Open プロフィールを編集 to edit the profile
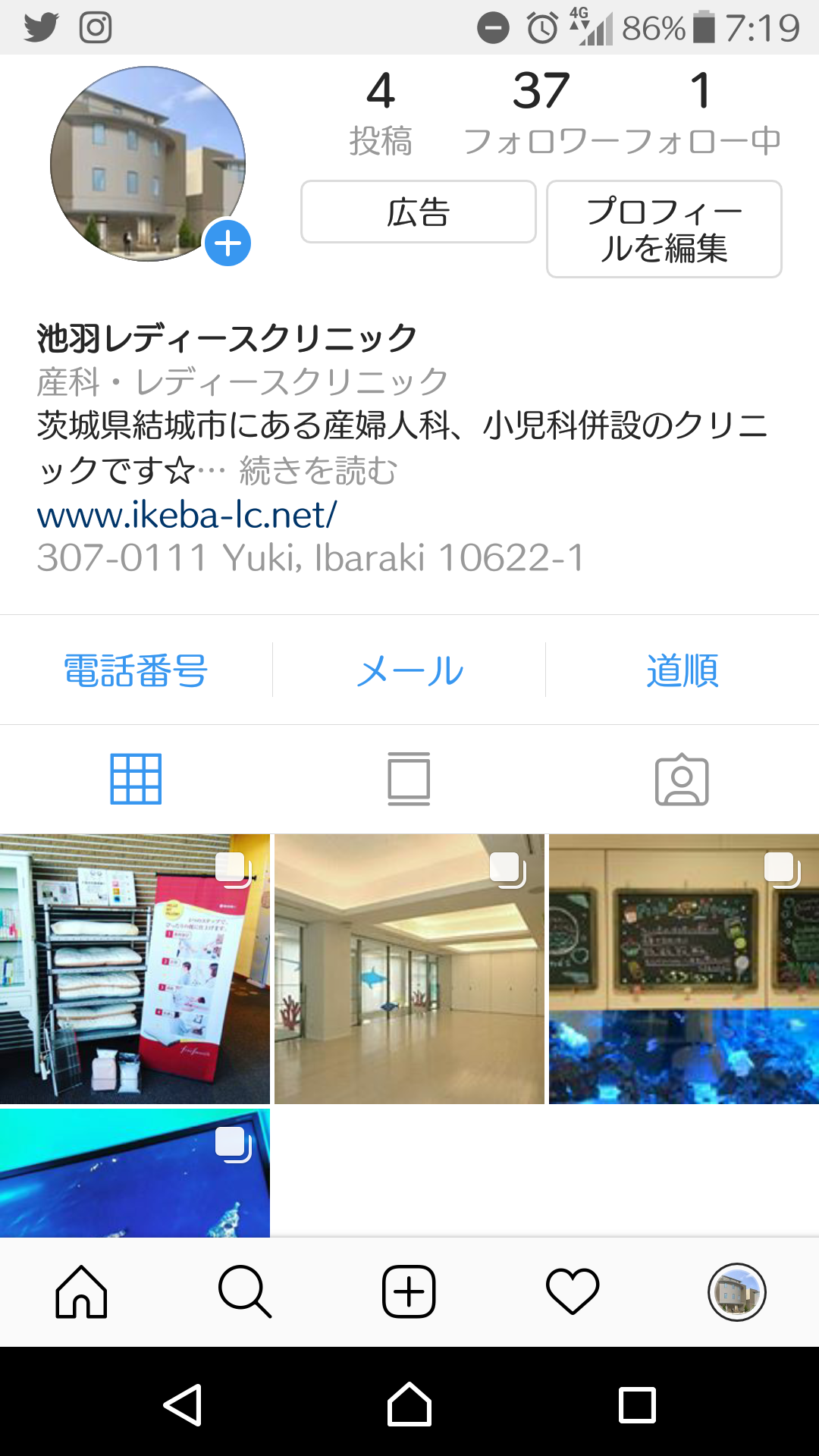 point(664,229)
